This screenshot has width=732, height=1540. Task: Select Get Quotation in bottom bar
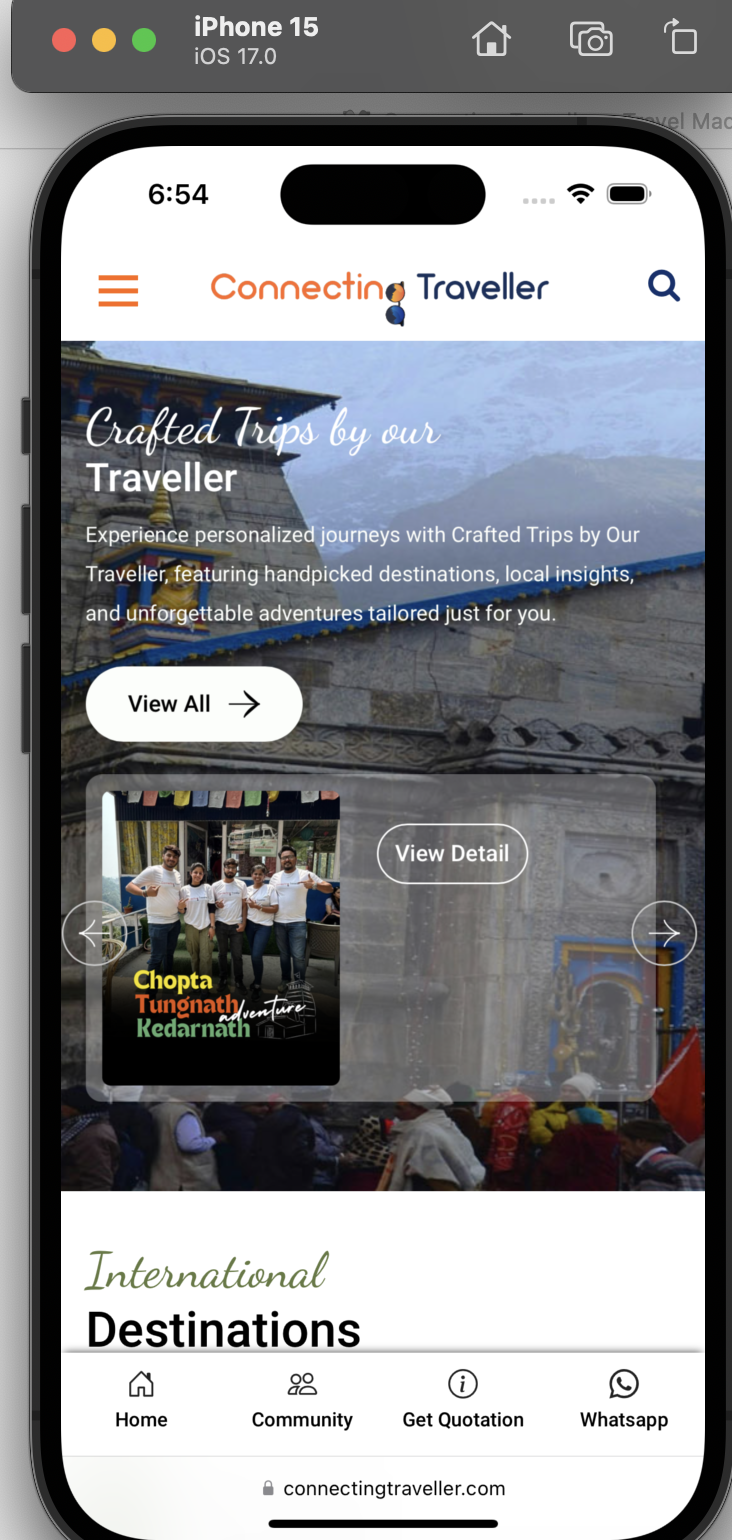coord(463,1400)
